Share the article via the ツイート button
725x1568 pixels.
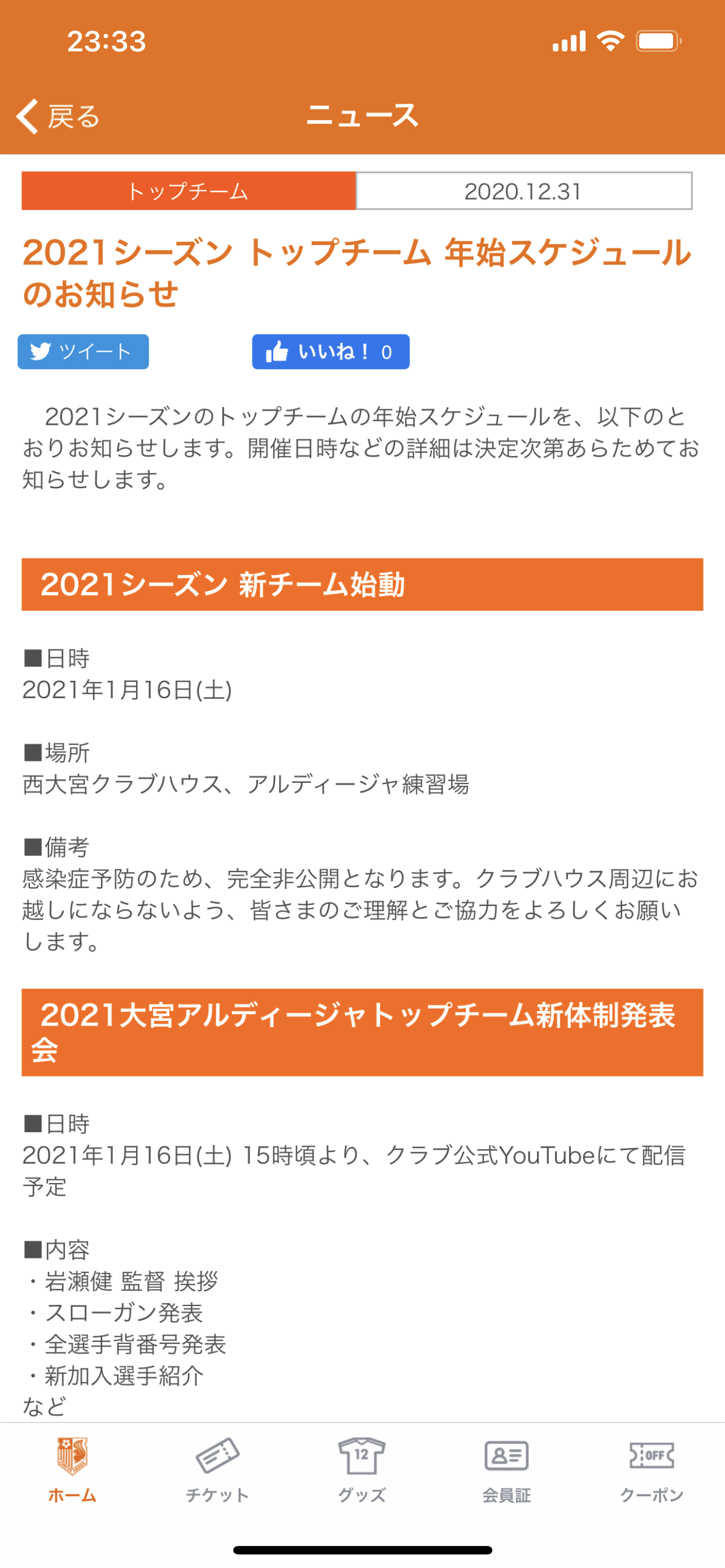coord(84,352)
